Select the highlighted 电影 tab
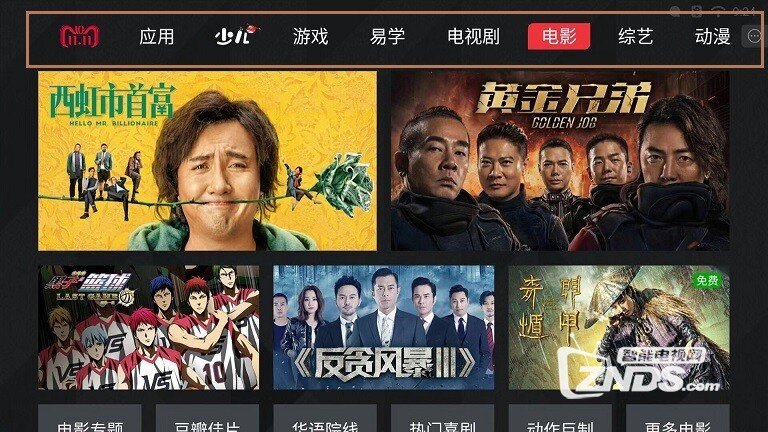 559,37
